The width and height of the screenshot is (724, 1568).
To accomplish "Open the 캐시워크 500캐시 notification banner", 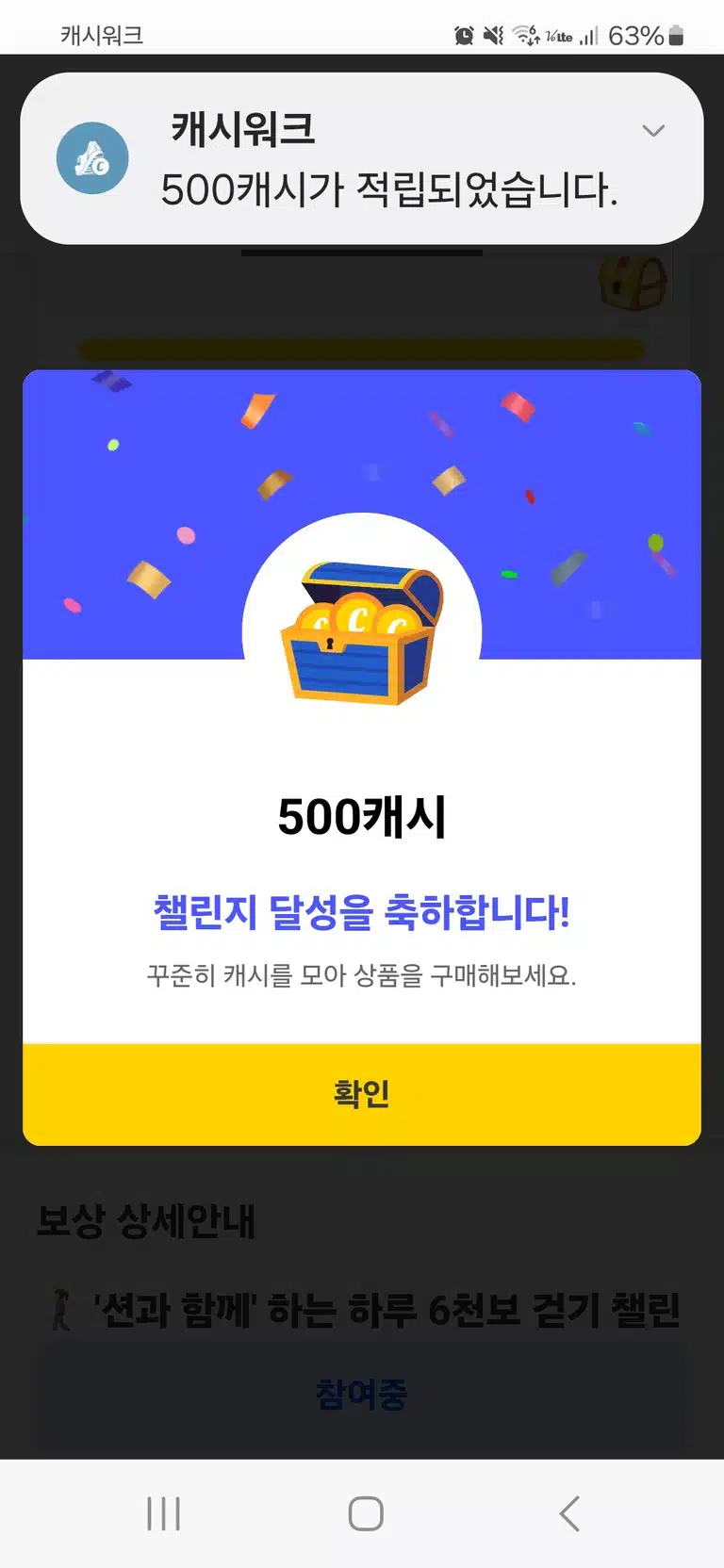I will click(362, 158).
